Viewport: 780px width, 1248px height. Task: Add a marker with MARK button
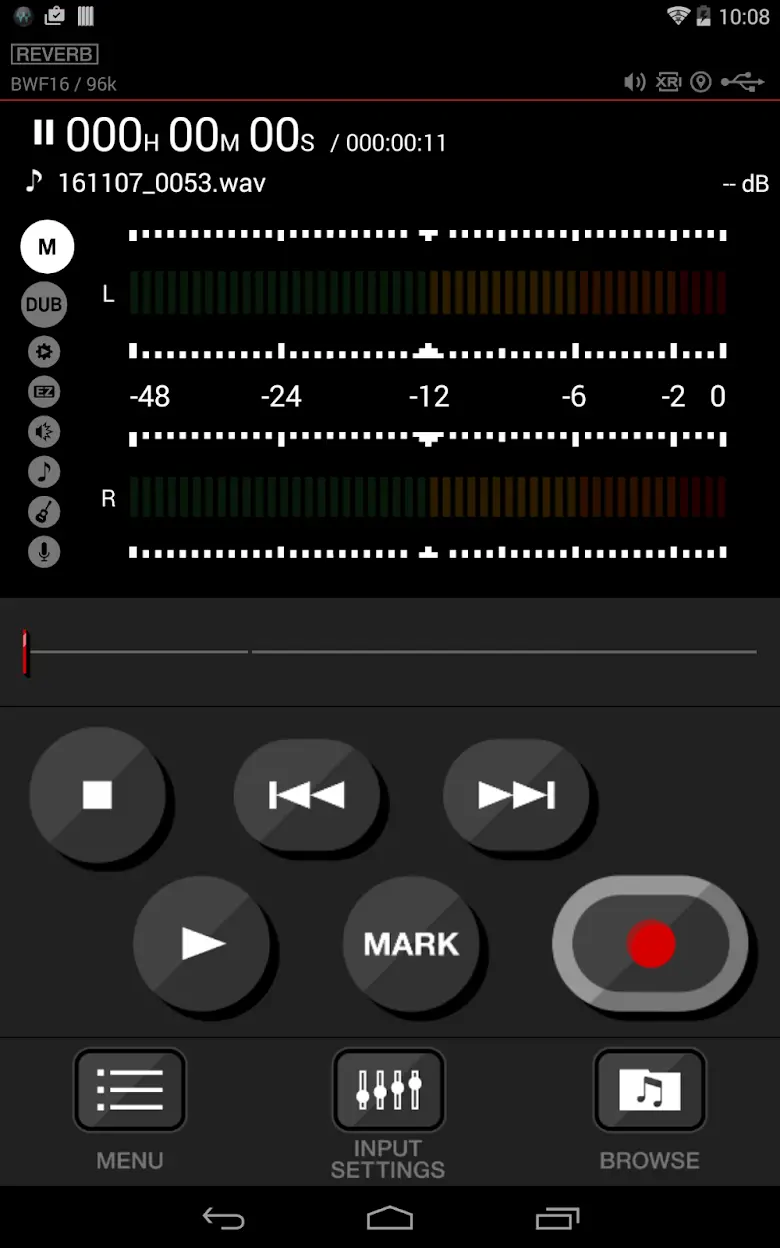coord(411,943)
